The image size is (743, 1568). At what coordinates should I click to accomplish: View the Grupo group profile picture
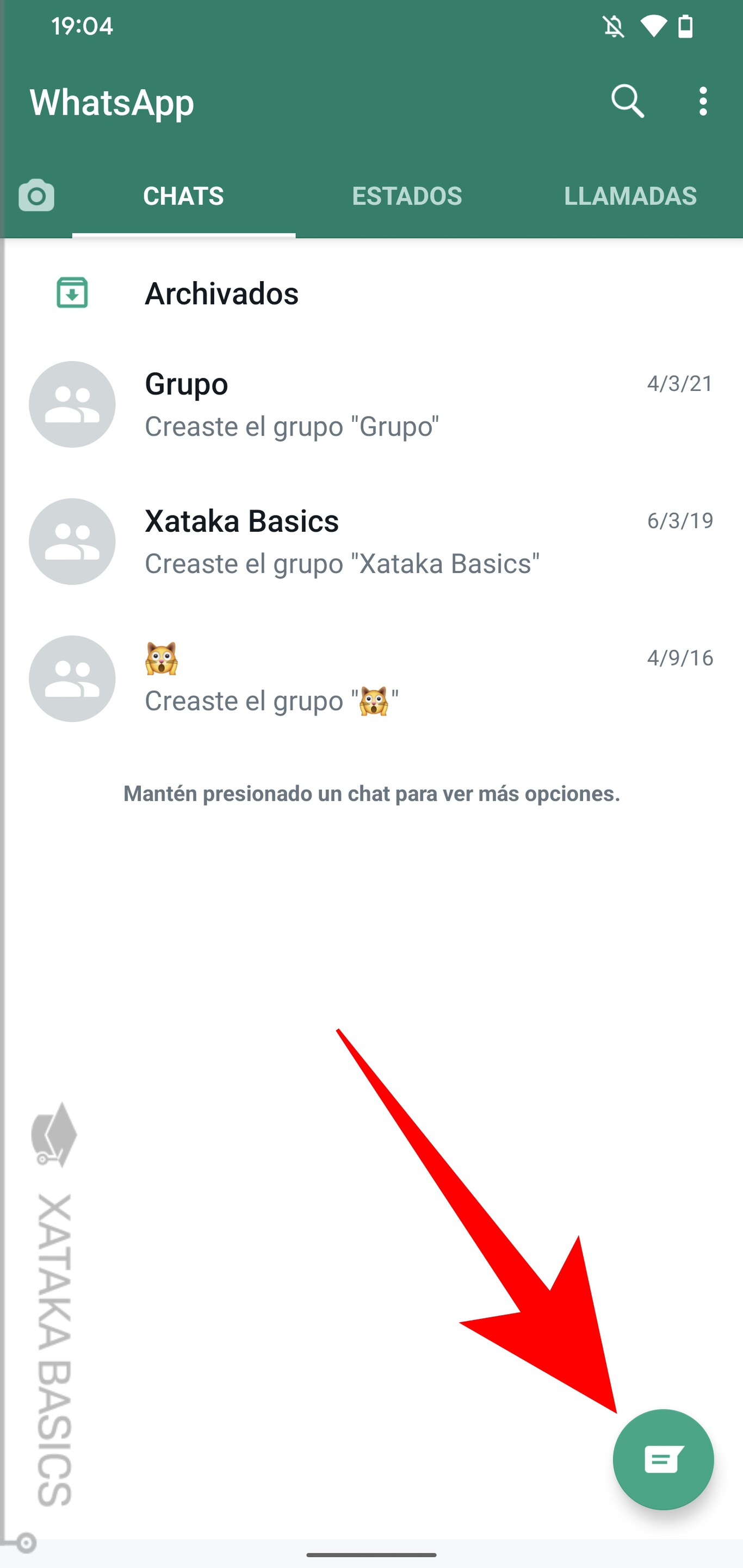pyautogui.click(x=72, y=404)
